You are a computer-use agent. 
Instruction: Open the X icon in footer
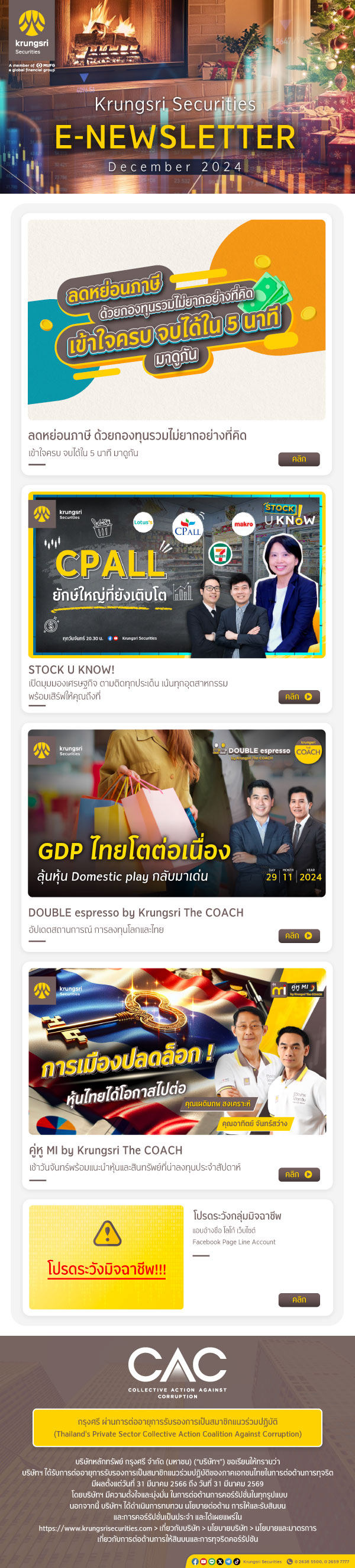click(x=220, y=1562)
